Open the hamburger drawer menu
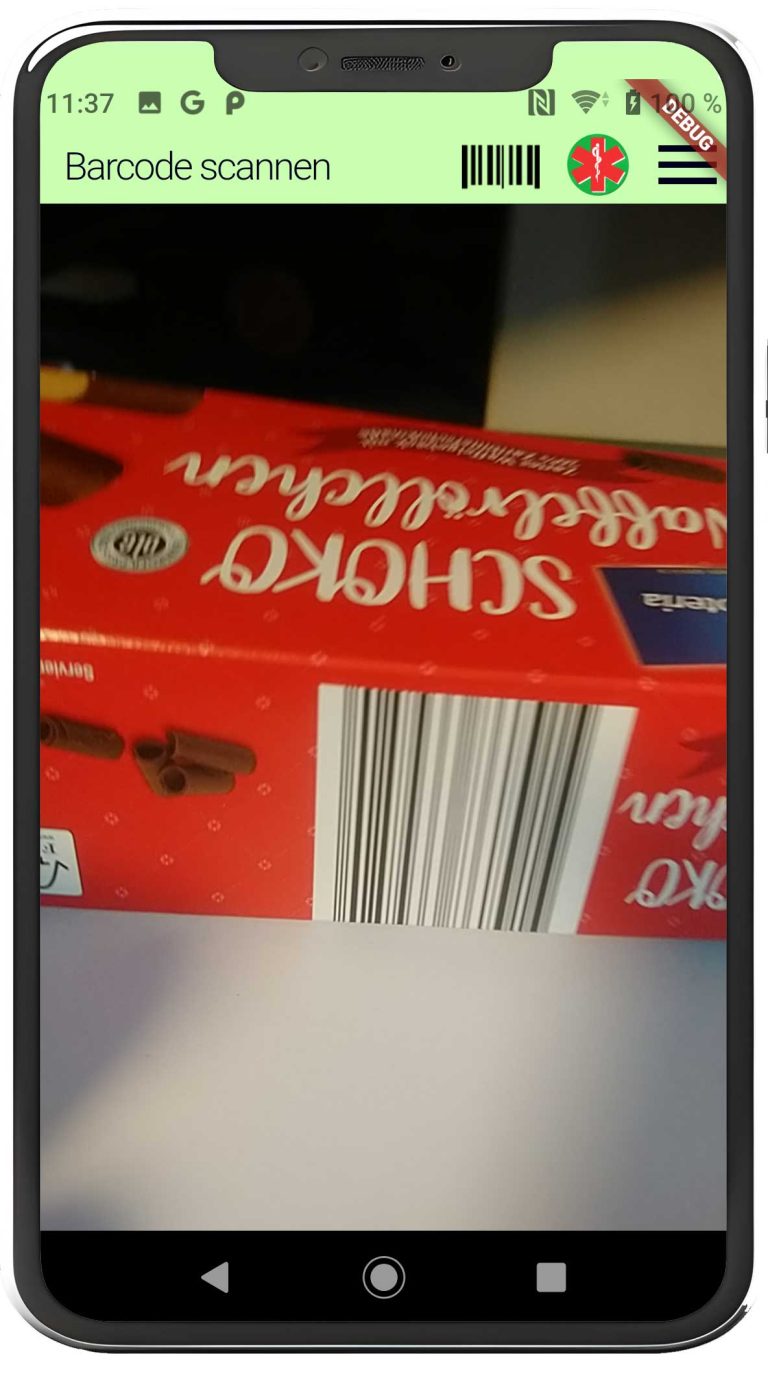Viewport: 768px width, 1374px height. [686, 166]
